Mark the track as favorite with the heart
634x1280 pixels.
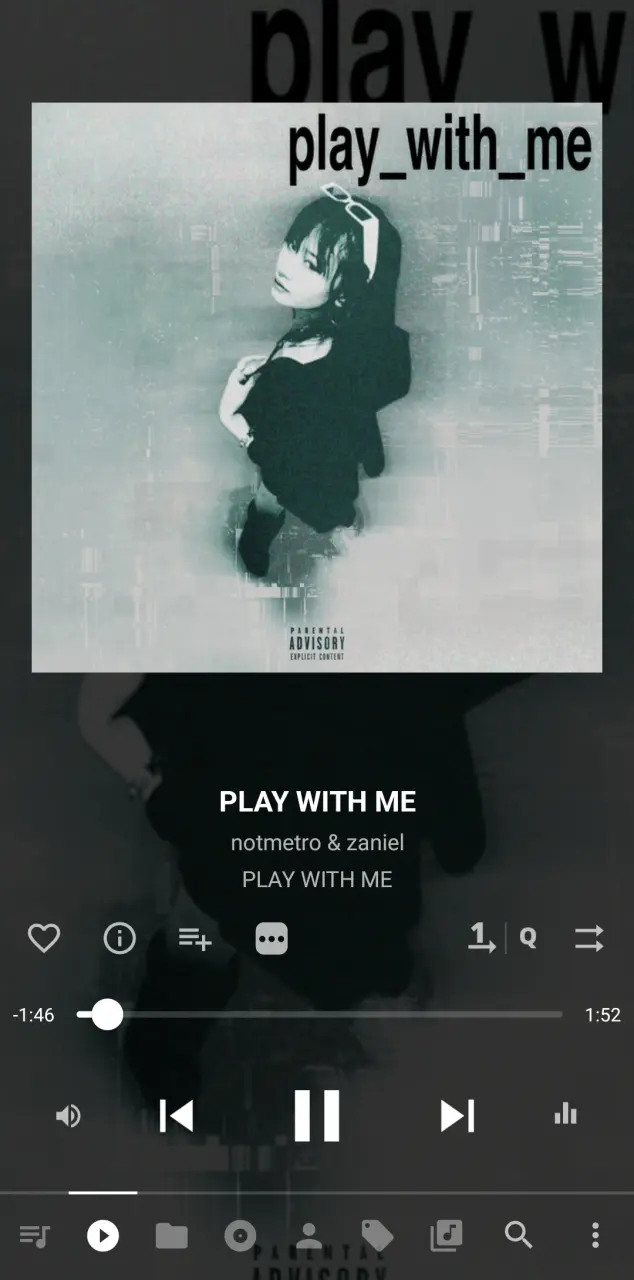[x=43, y=938]
